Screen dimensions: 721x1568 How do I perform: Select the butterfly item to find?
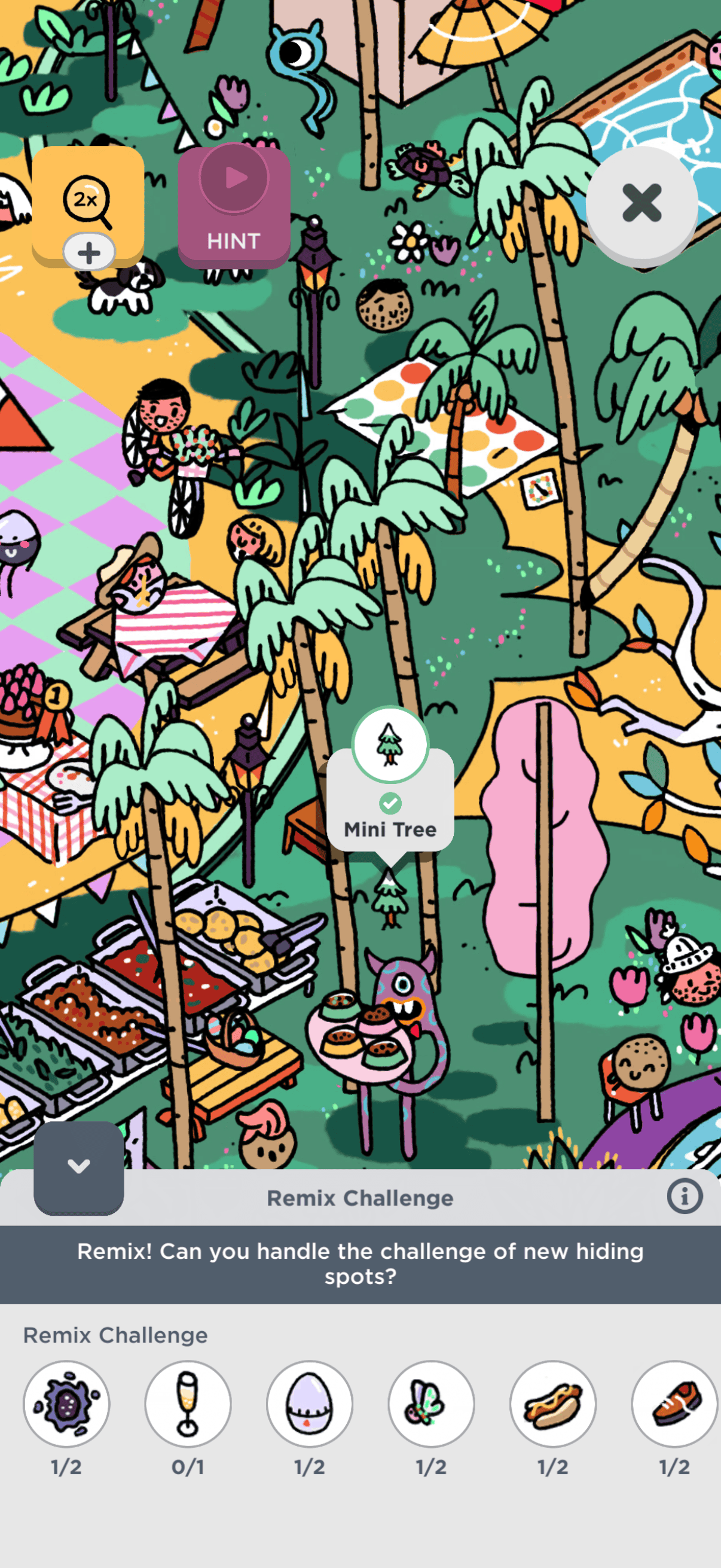pyautogui.click(x=432, y=1403)
